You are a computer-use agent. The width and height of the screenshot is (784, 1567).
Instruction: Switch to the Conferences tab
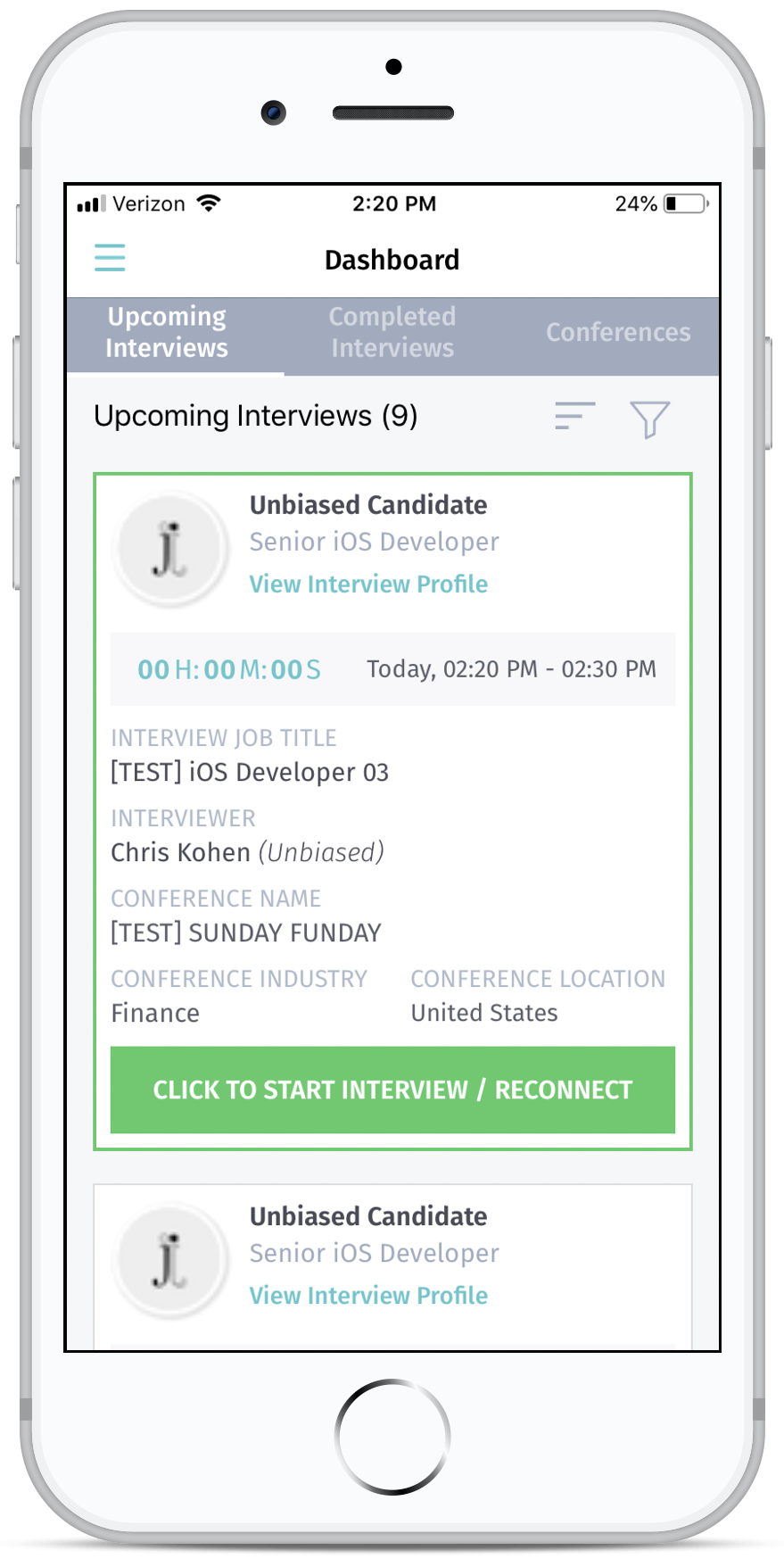(618, 333)
